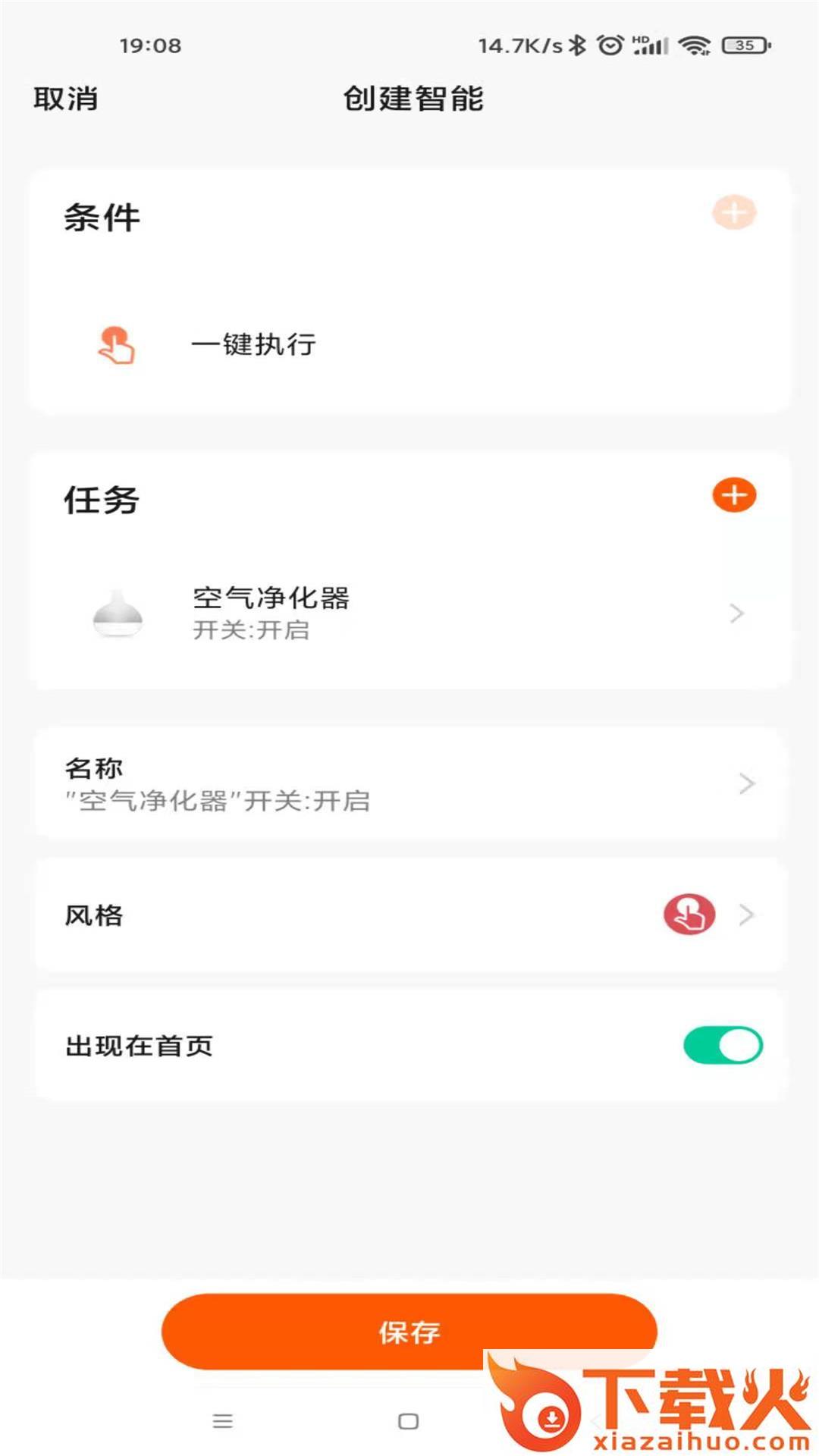
Task: Go to the system home screen
Action: pyautogui.click(x=409, y=1421)
